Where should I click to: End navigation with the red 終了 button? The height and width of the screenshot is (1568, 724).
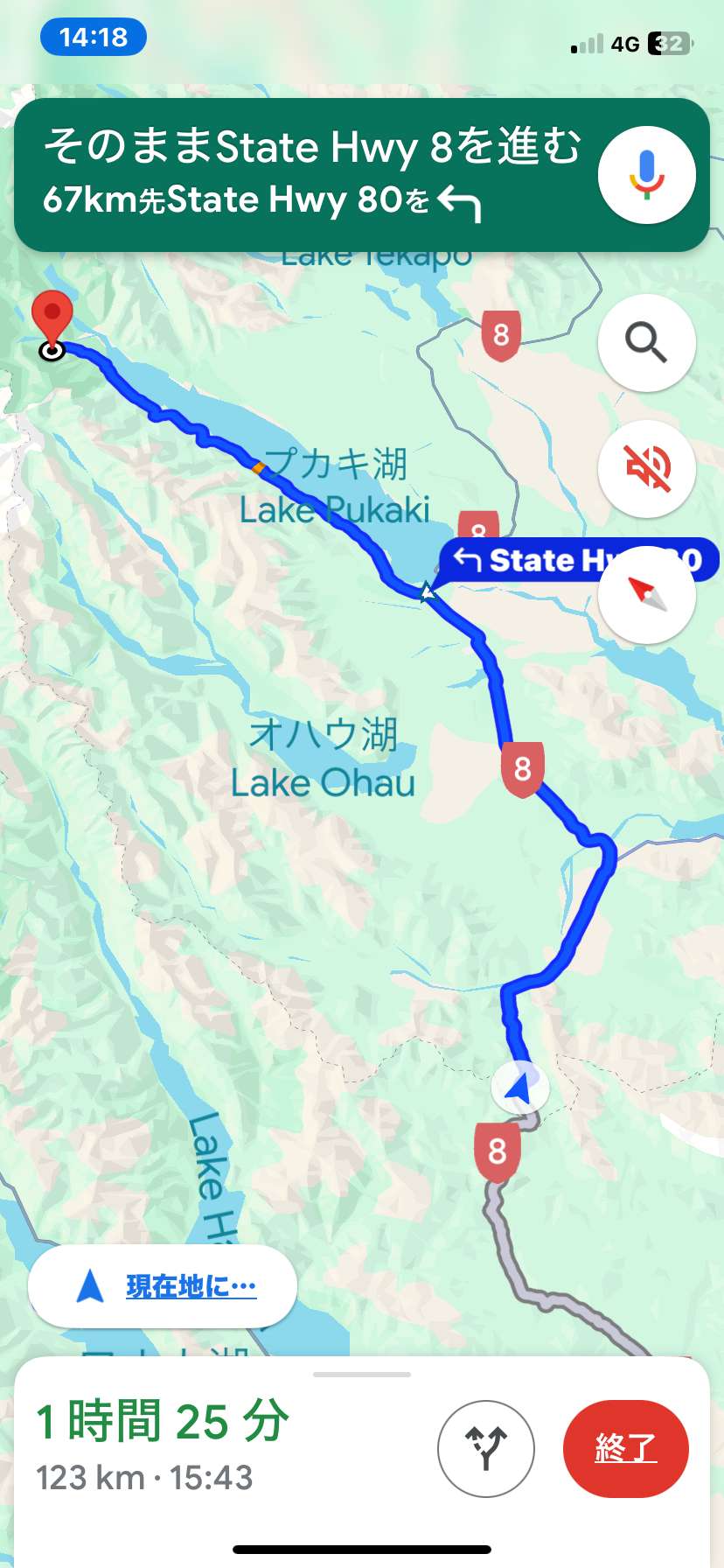click(x=626, y=1449)
